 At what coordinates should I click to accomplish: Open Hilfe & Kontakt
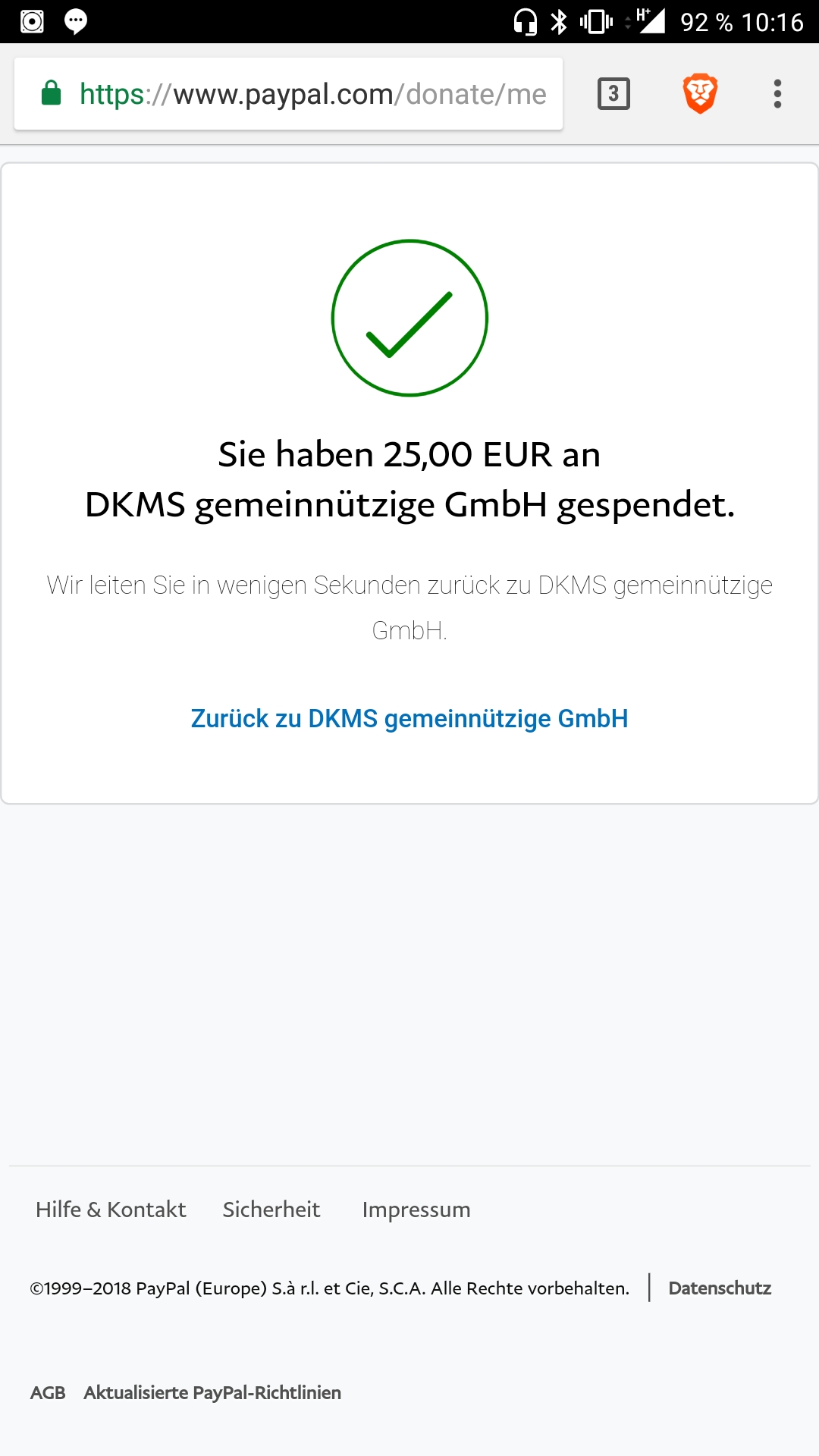tap(111, 1210)
